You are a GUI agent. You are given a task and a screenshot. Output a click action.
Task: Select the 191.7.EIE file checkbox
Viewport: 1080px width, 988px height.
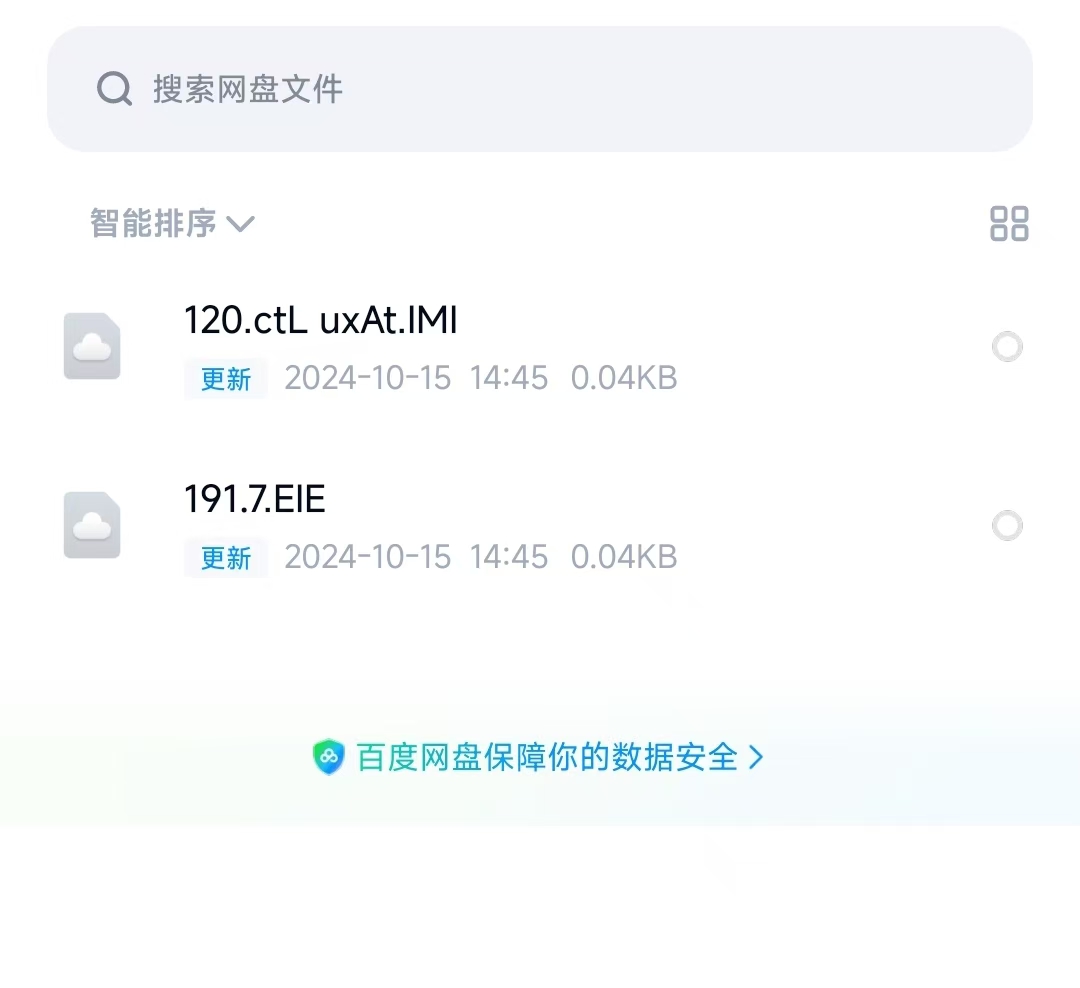pyautogui.click(x=1006, y=525)
